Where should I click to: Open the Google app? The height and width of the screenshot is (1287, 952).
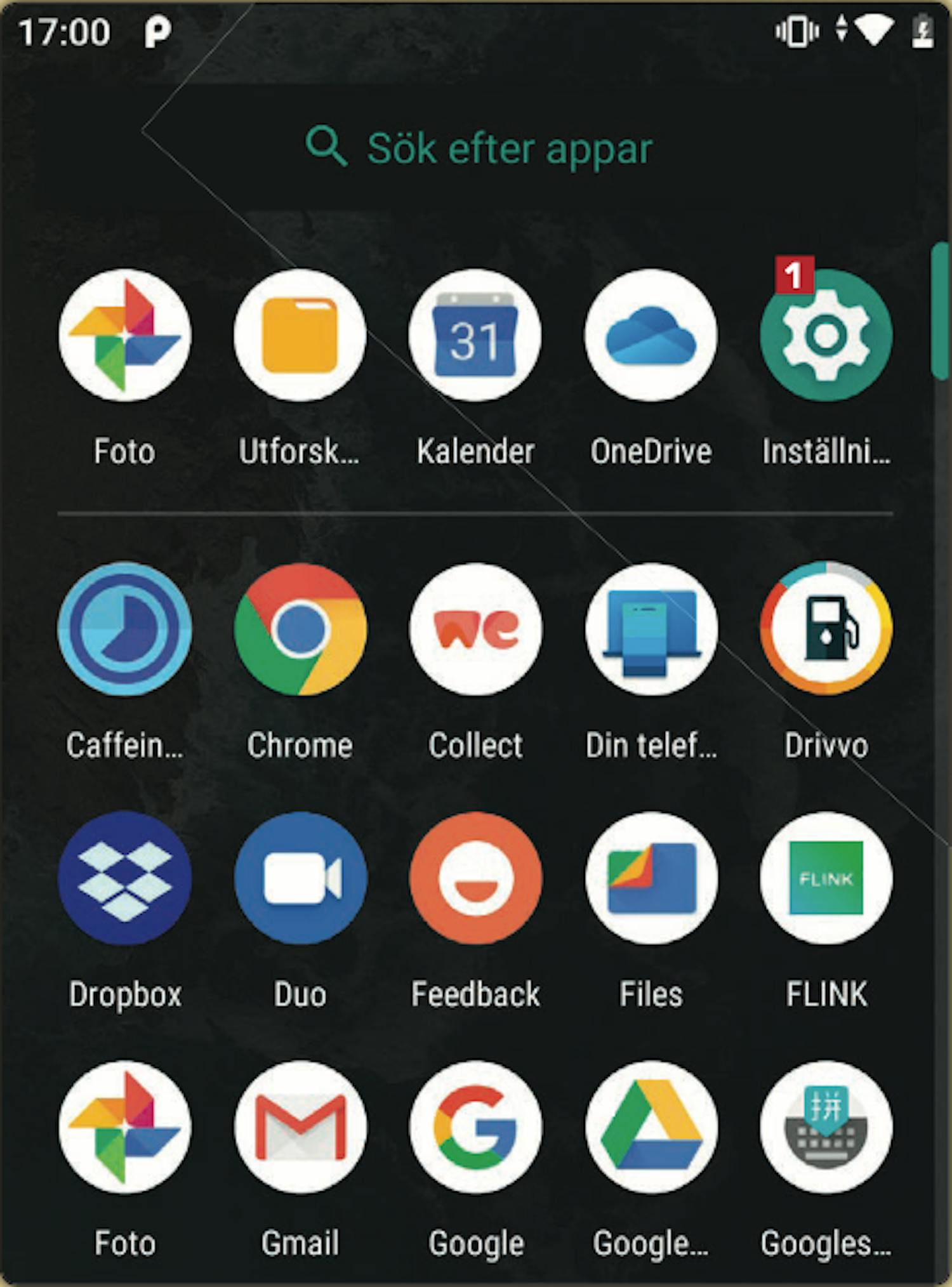coord(475,1127)
